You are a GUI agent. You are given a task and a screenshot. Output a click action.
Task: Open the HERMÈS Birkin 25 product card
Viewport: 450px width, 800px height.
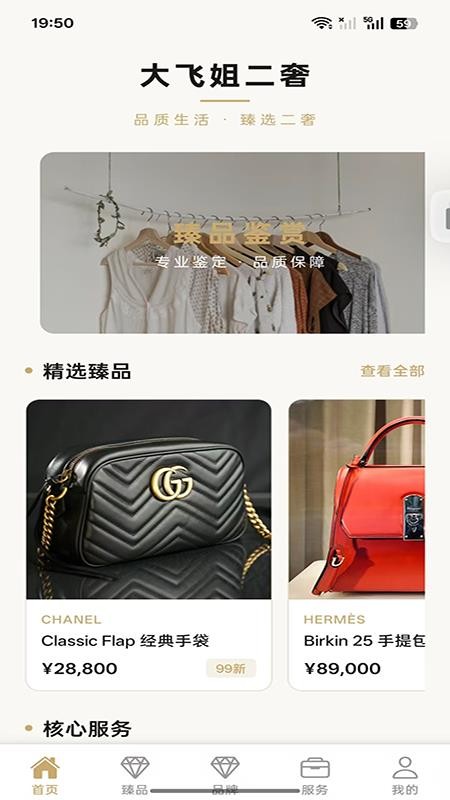click(x=357, y=544)
